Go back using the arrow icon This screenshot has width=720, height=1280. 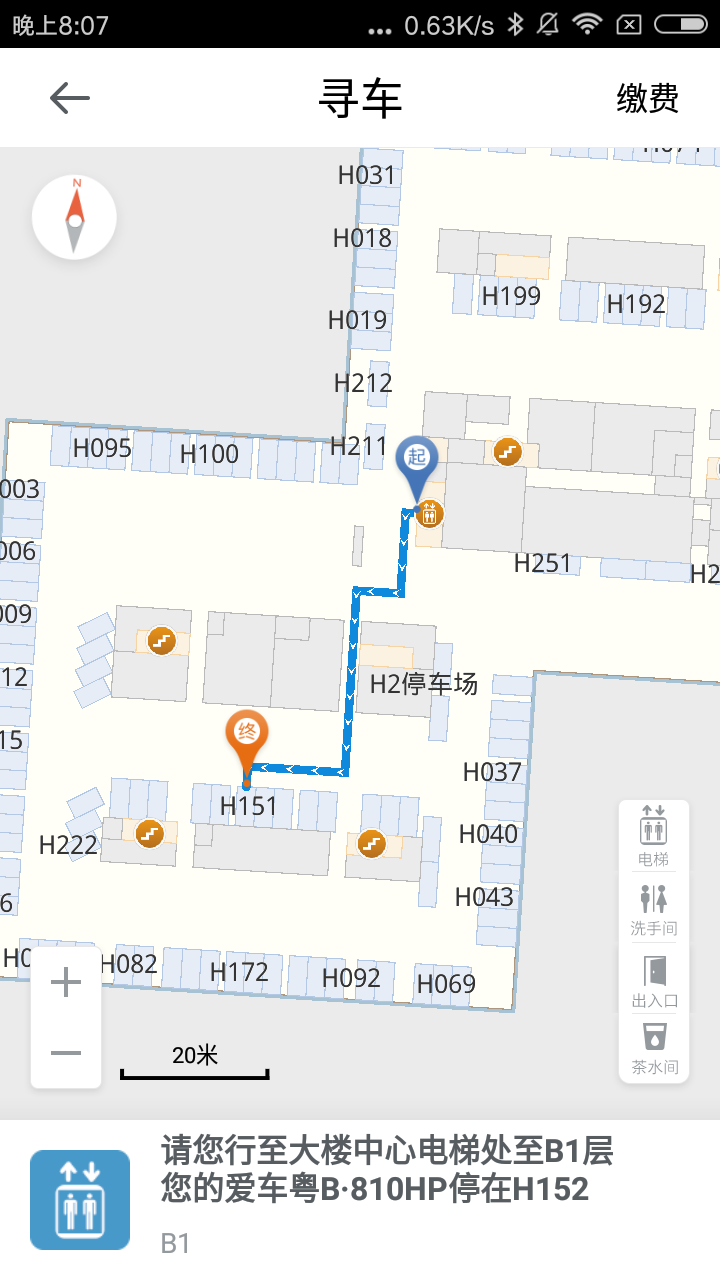pos(70,98)
